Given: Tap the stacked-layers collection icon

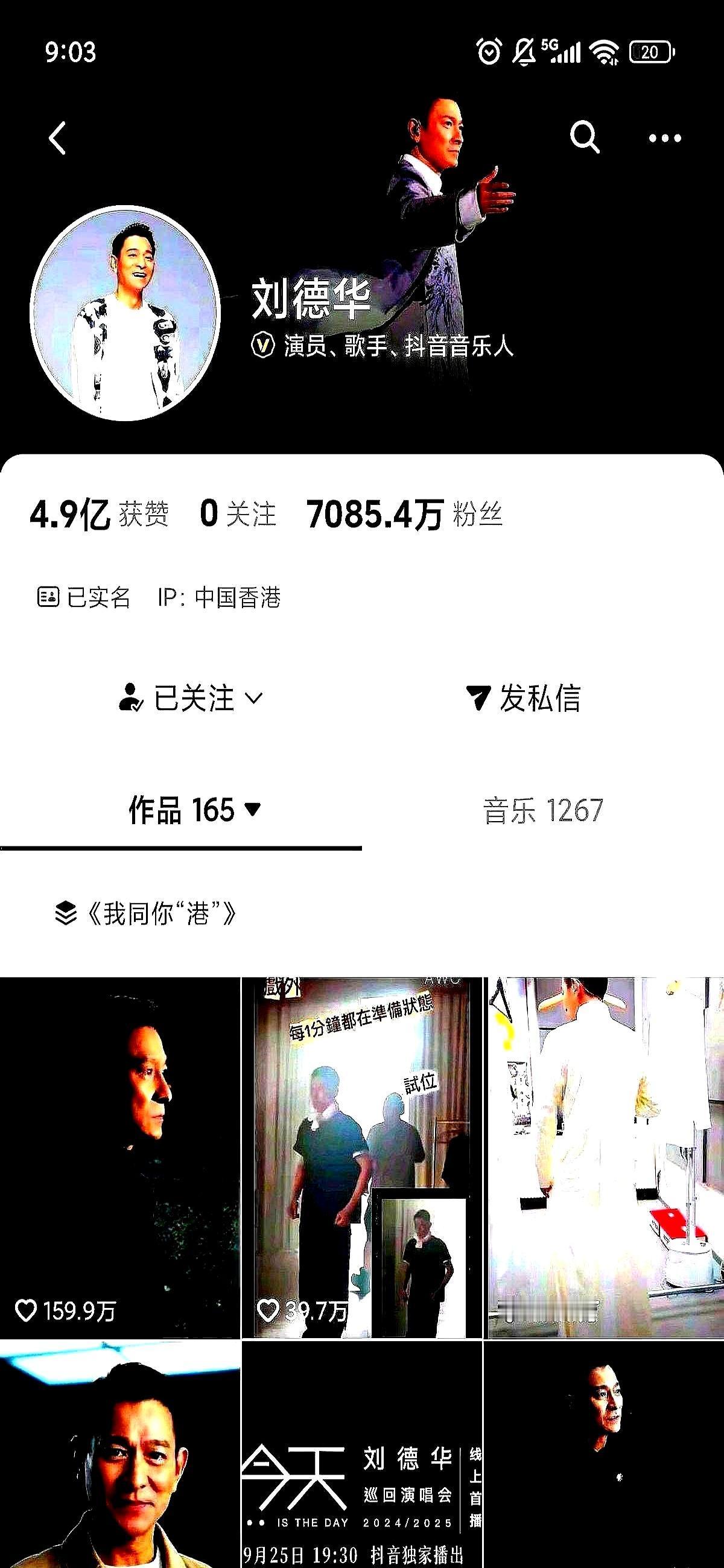Looking at the screenshot, I should (64, 912).
